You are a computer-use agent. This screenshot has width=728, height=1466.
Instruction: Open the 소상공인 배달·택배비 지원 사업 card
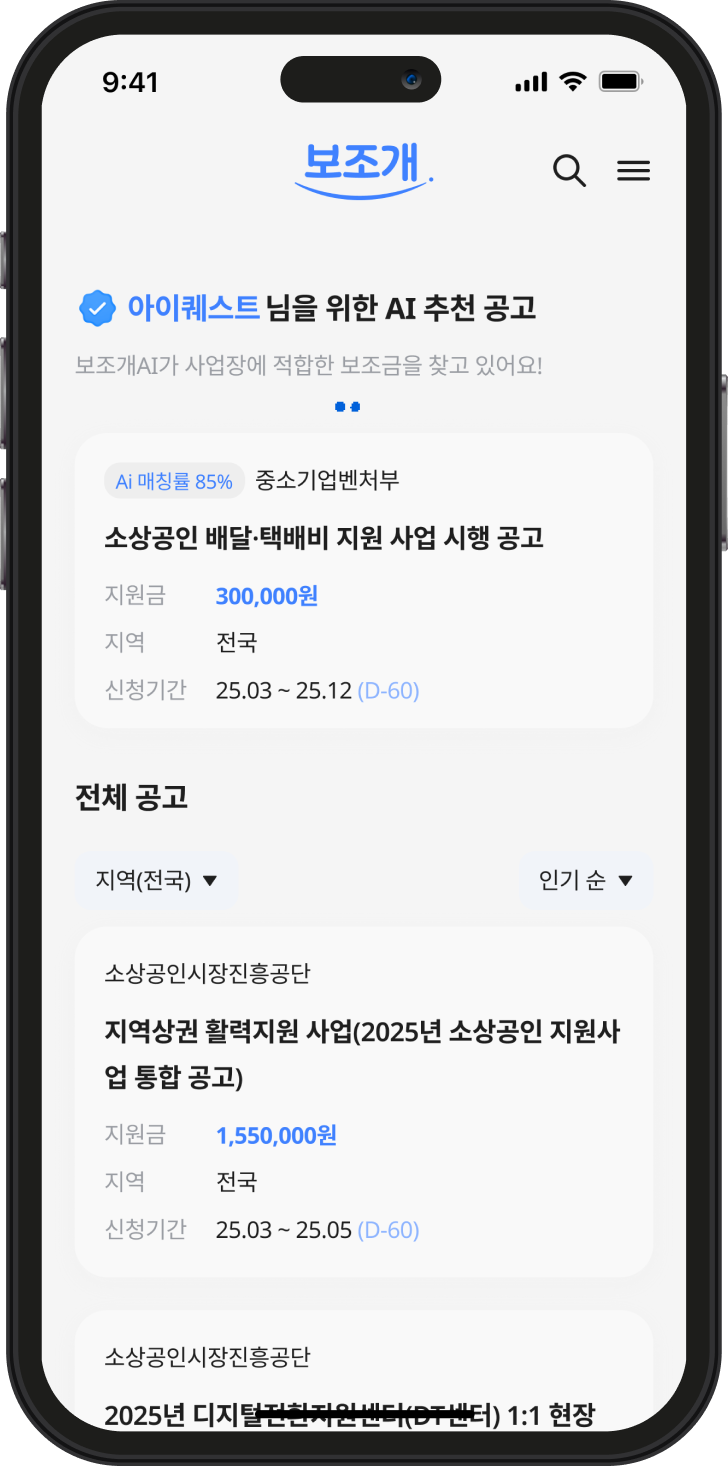pos(364,580)
